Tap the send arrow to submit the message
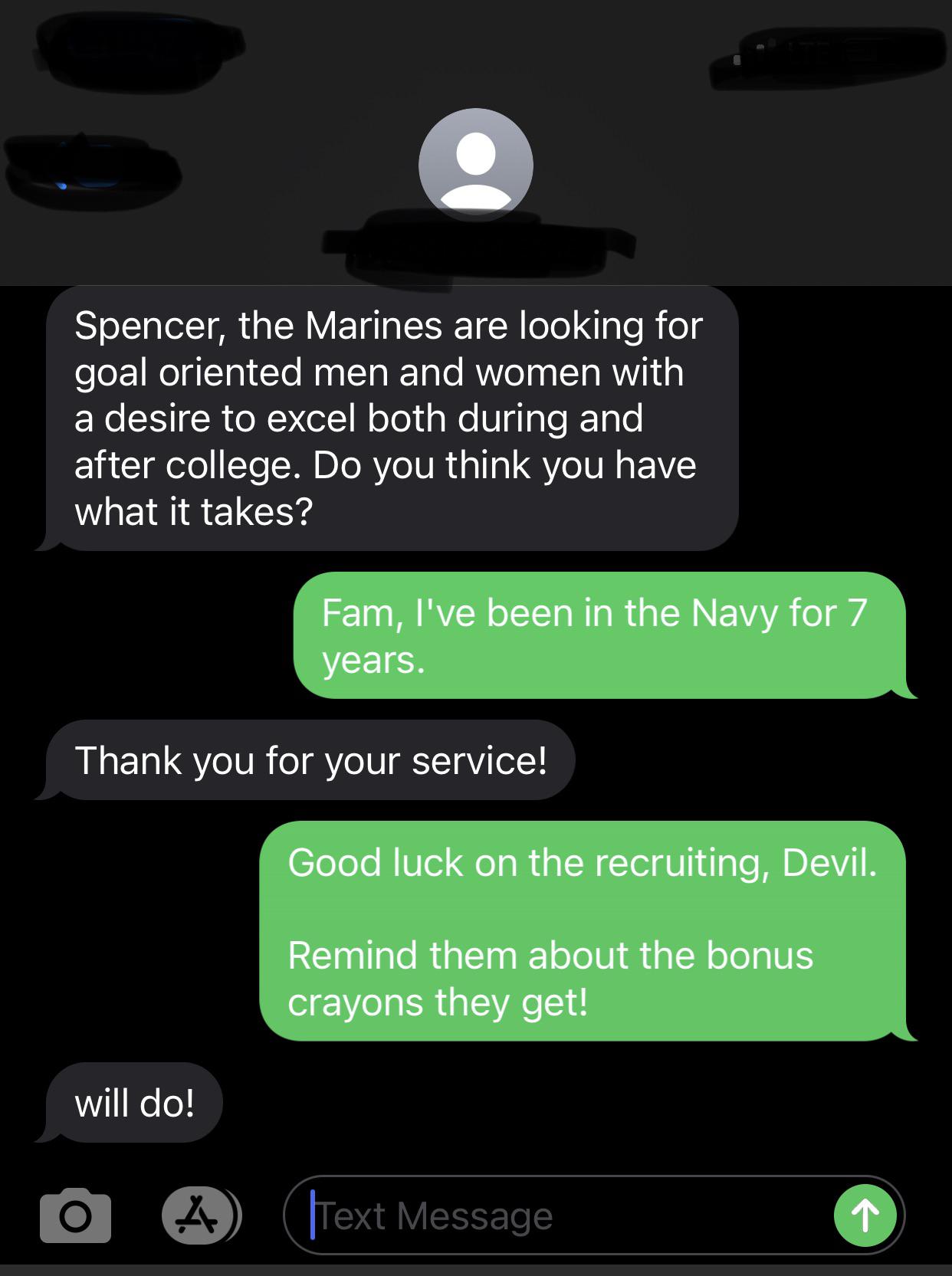952x1276 pixels. point(865,1215)
